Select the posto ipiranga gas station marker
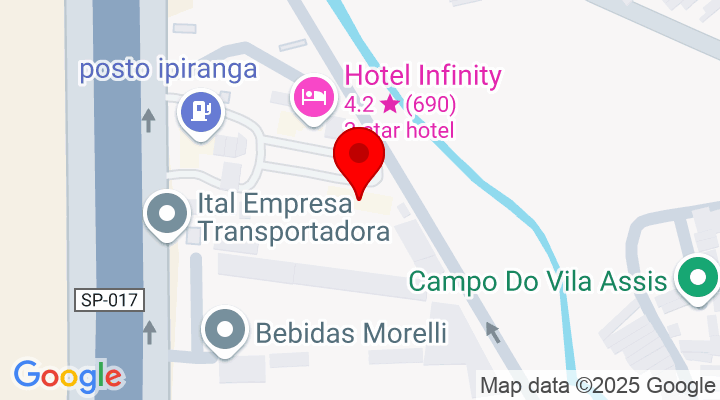This screenshot has width=720, height=400. 200,110
